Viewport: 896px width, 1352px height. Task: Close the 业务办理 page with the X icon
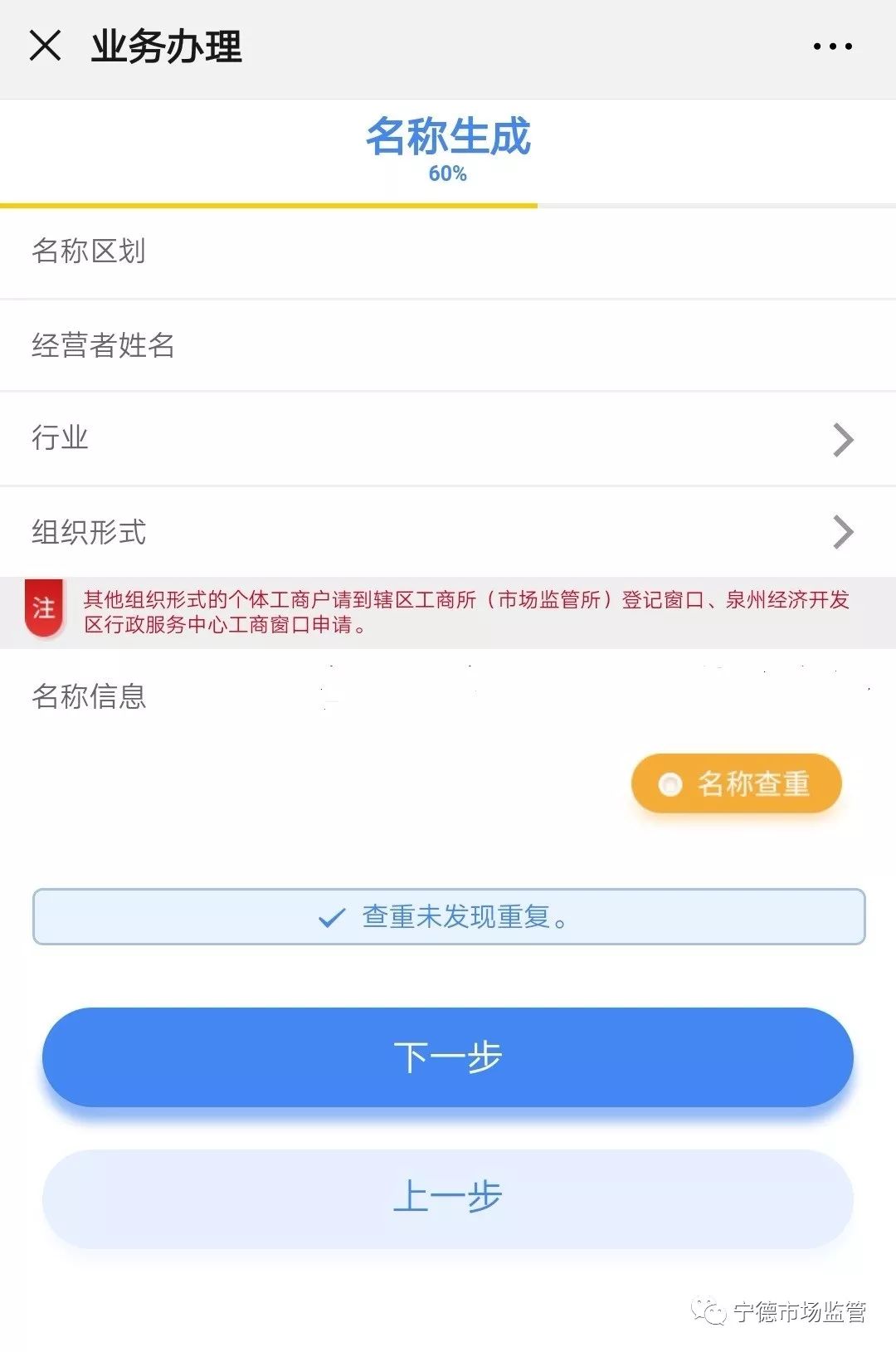click(46, 47)
